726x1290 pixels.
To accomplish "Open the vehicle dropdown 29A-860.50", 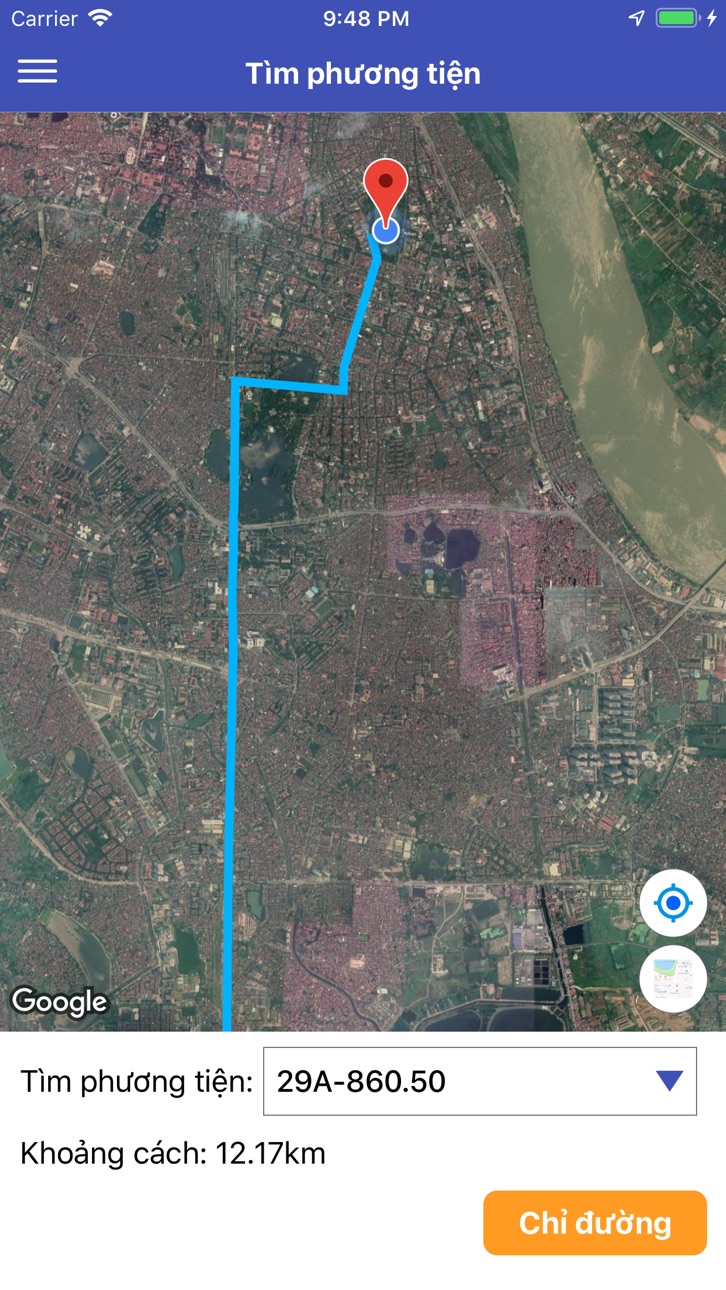I will coord(480,1081).
